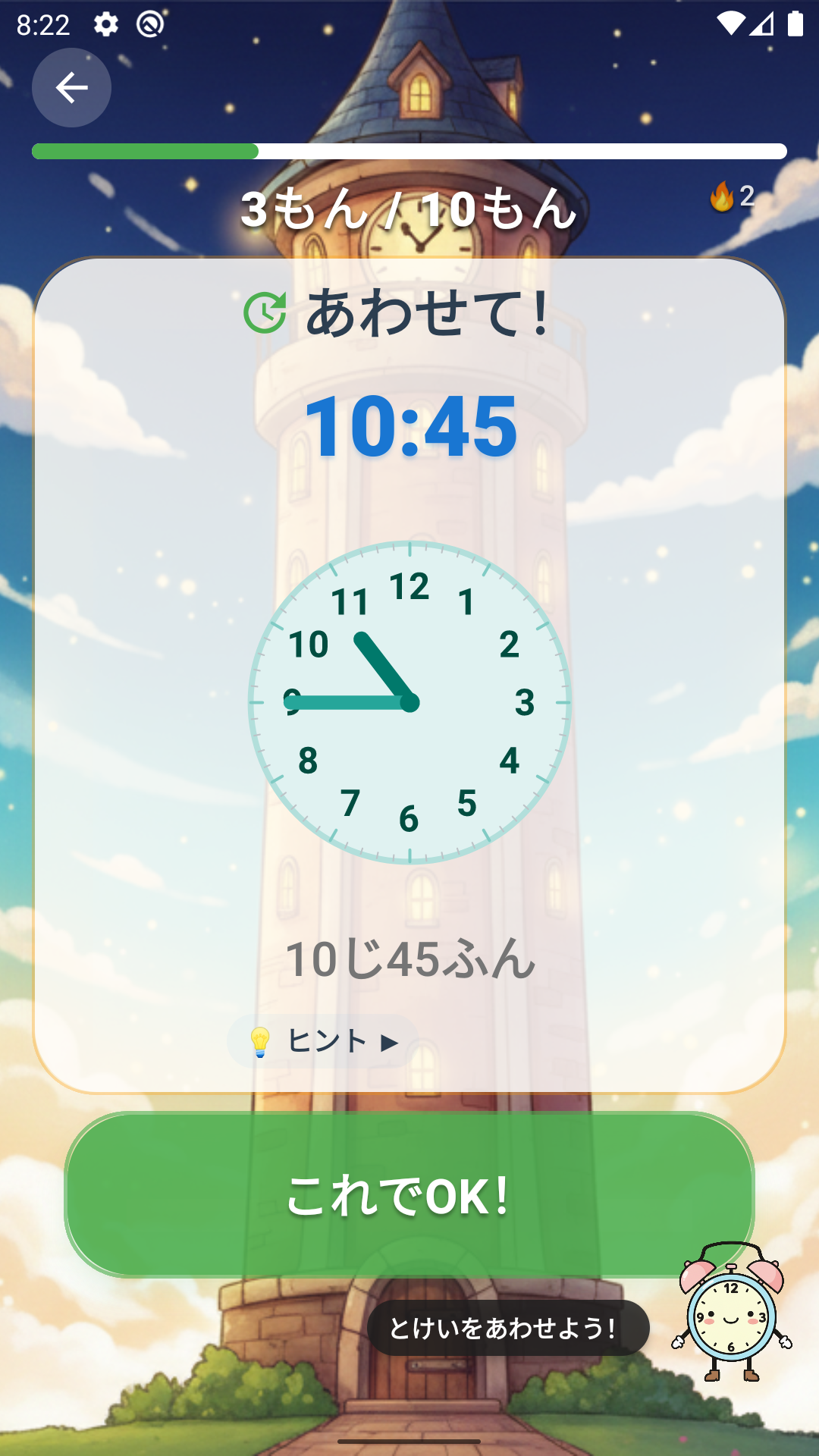Screen dimensions: 819x1456
Task: Tap the lightbulb icon next to ヒント
Action: [x=261, y=1042]
